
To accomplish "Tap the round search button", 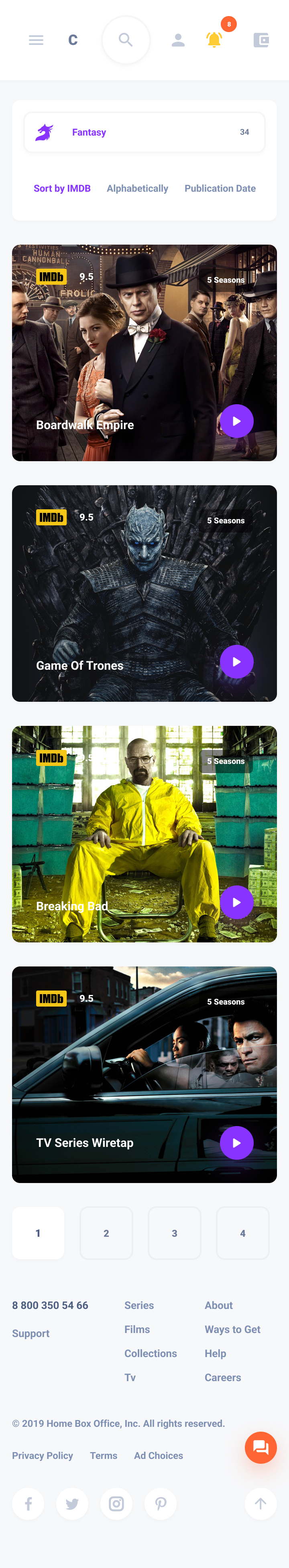I will click(x=126, y=40).
